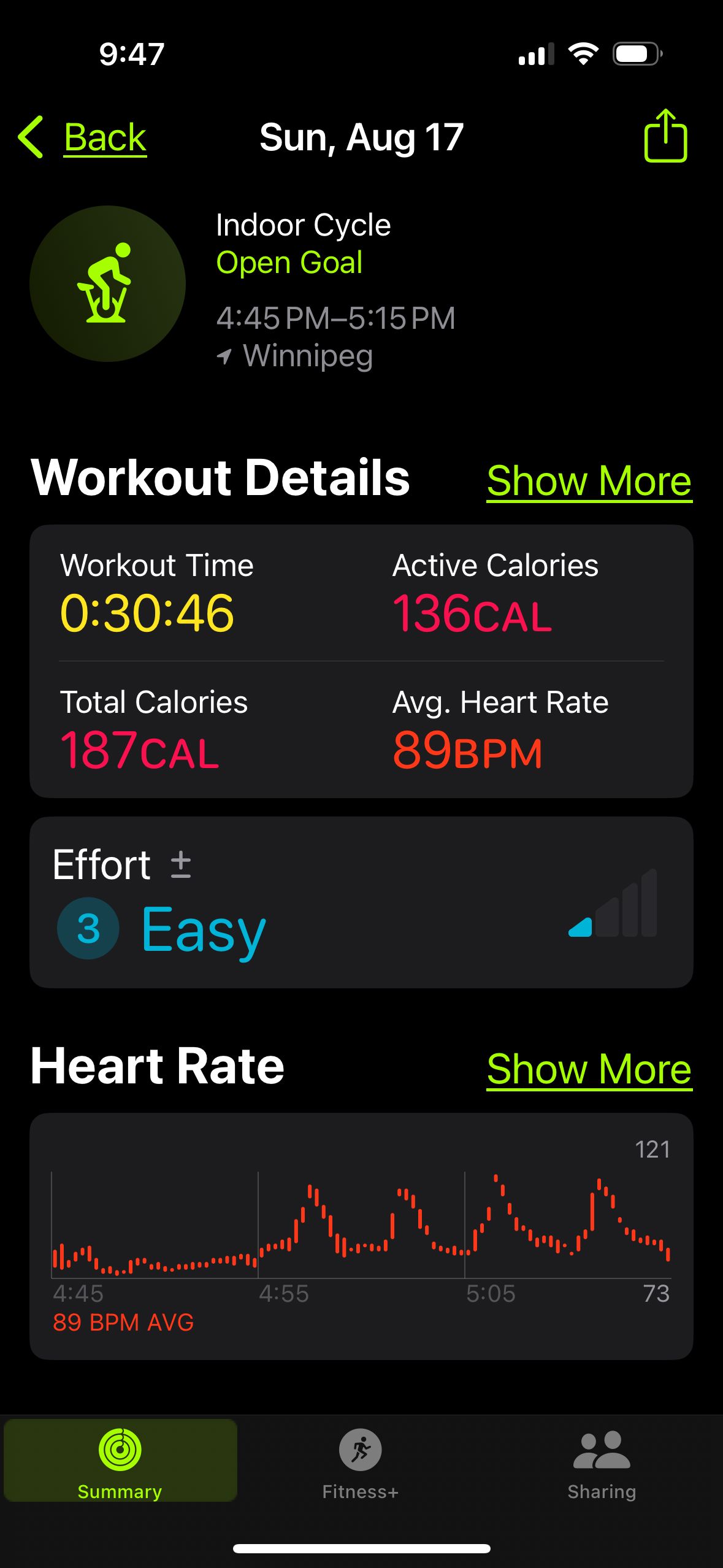Screen dimensions: 723x1568
Task: Show more Heart Rate data
Action: [x=589, y=1069]
